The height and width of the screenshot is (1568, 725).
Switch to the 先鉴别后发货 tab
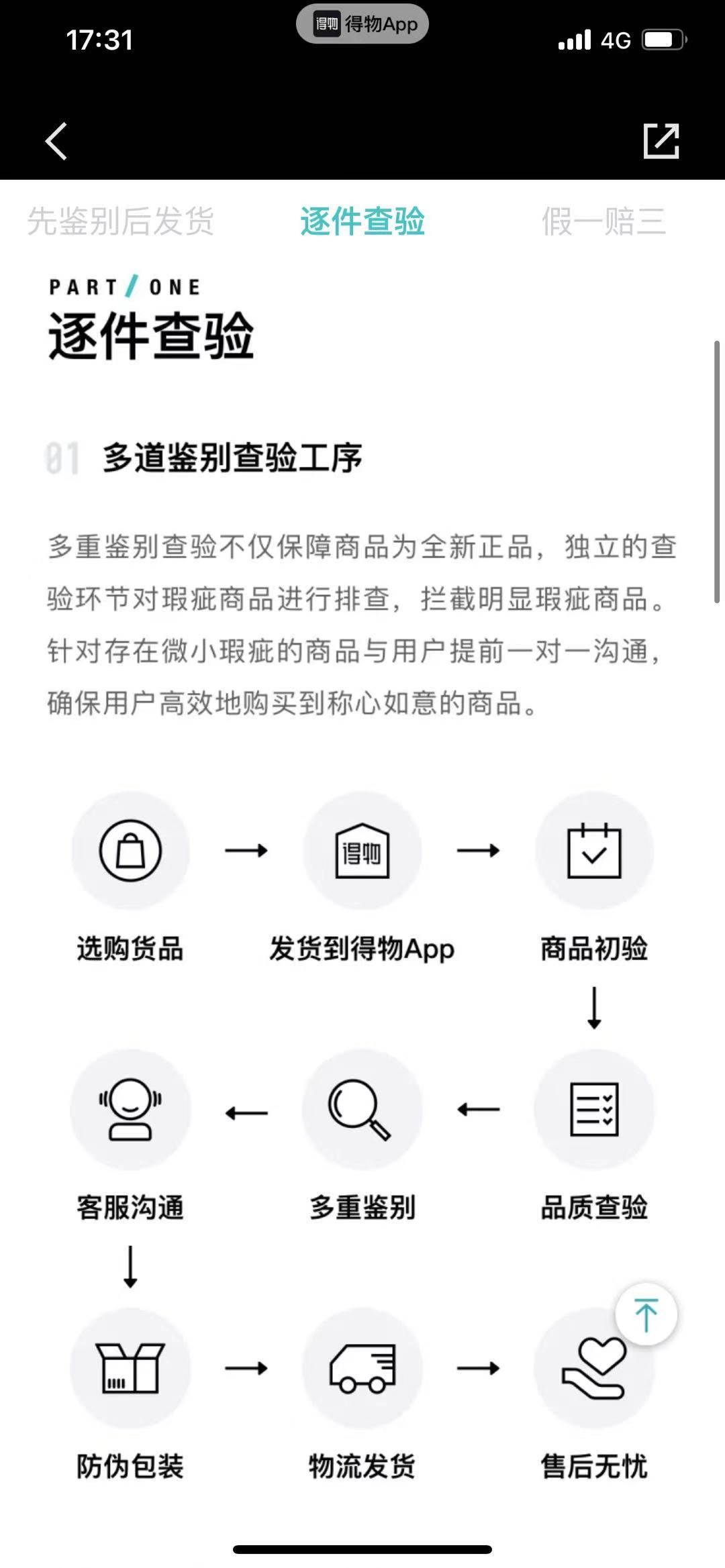[x=121, y=223]
